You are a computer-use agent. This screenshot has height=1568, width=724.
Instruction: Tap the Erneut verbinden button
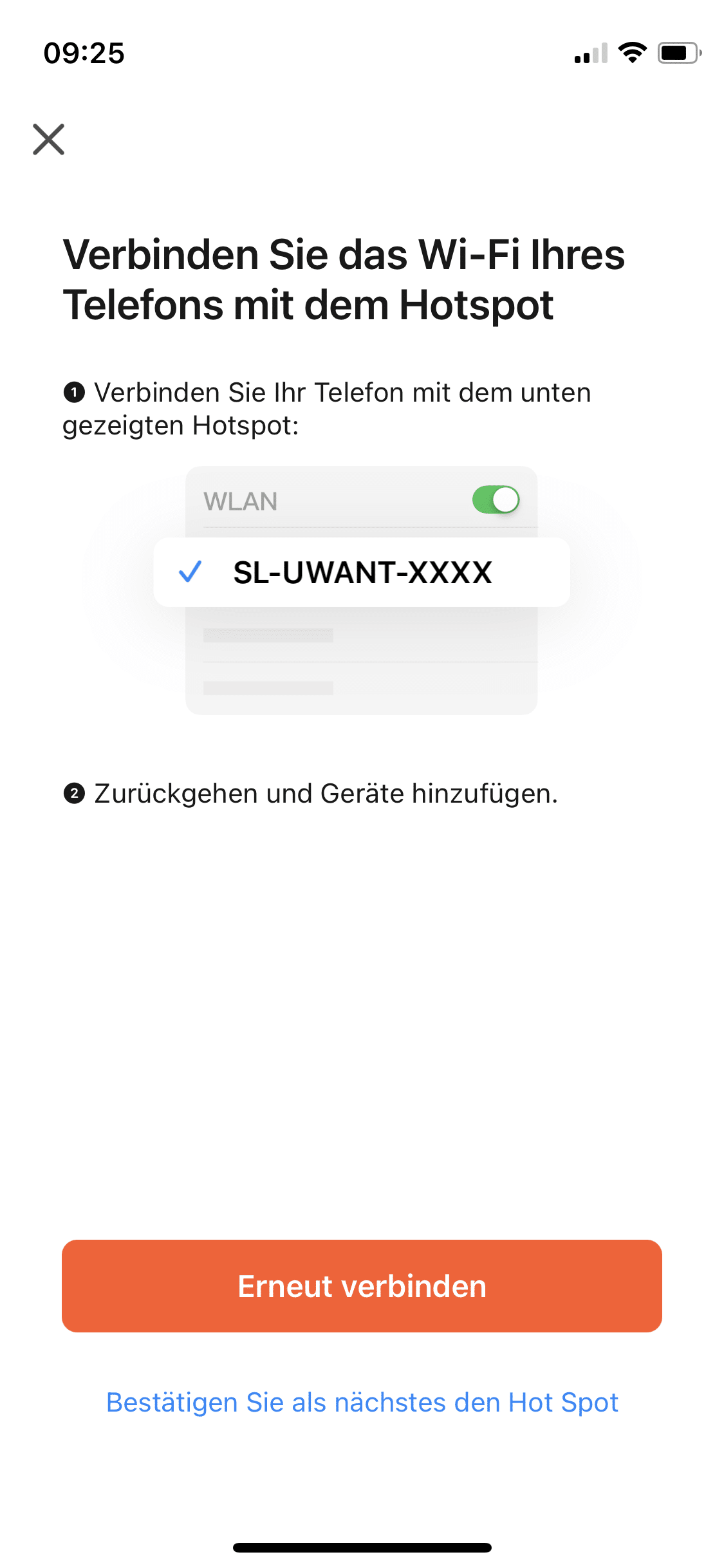click(x=362, y=1286)
